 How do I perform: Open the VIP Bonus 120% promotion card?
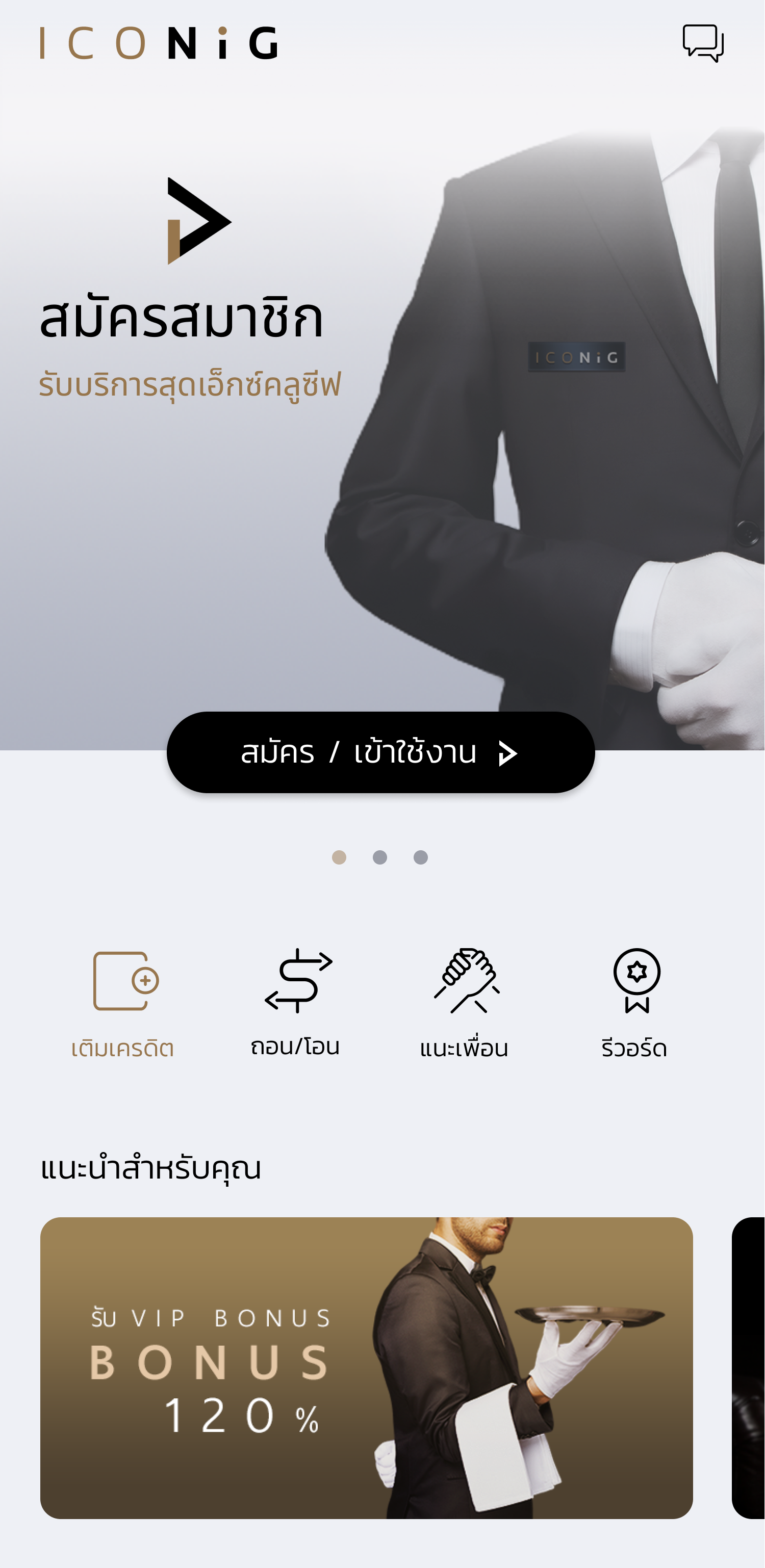pos(366,1367)
